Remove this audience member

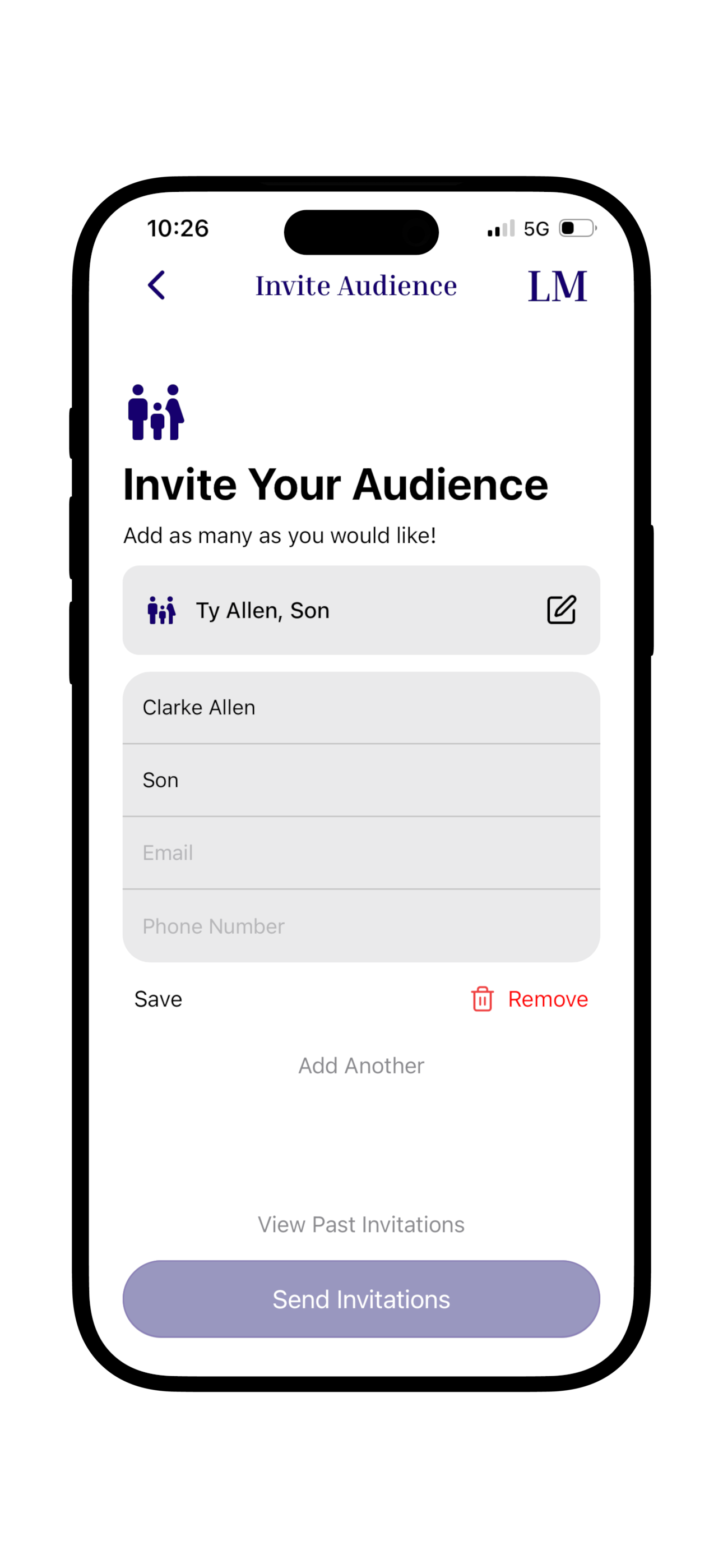(530, 999)
